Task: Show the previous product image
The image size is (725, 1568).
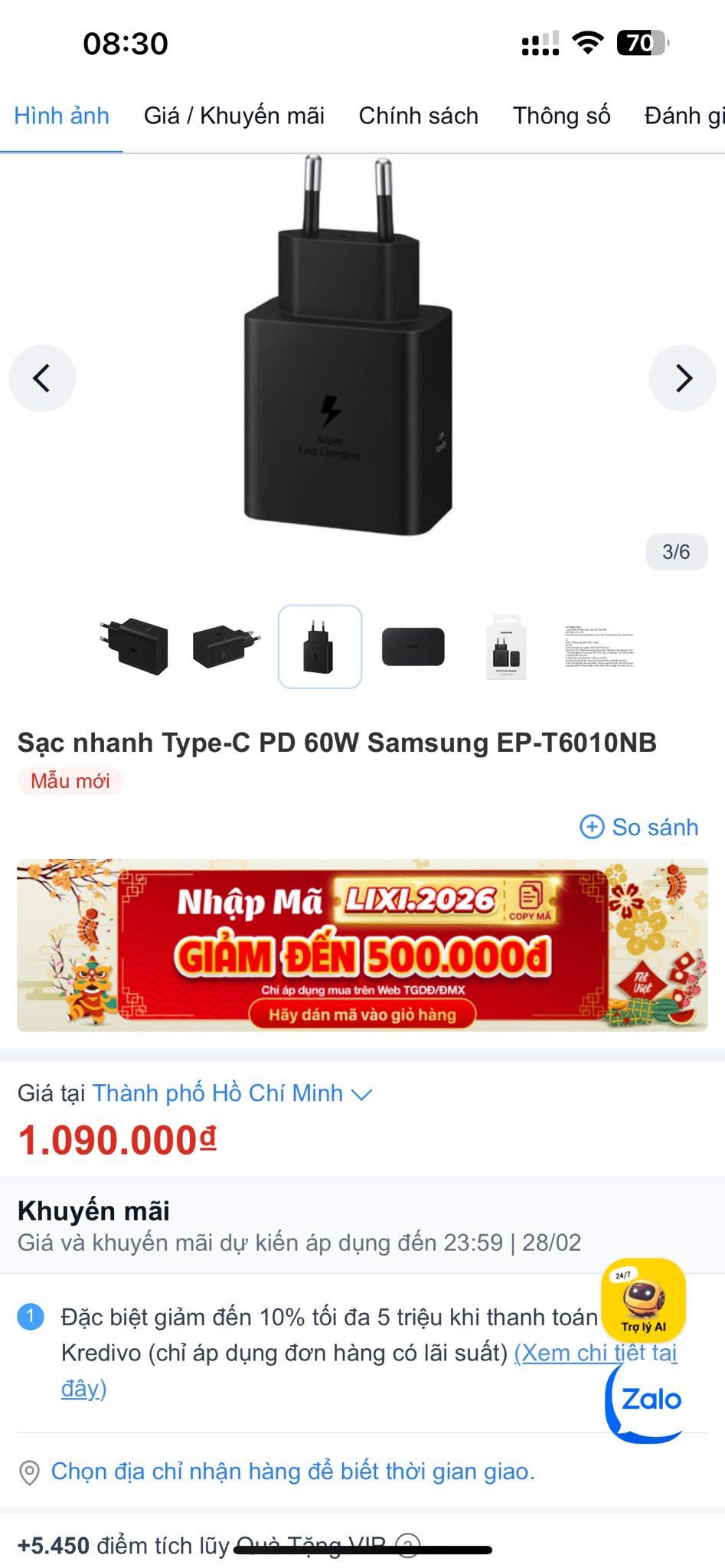Action: [42, 378]
